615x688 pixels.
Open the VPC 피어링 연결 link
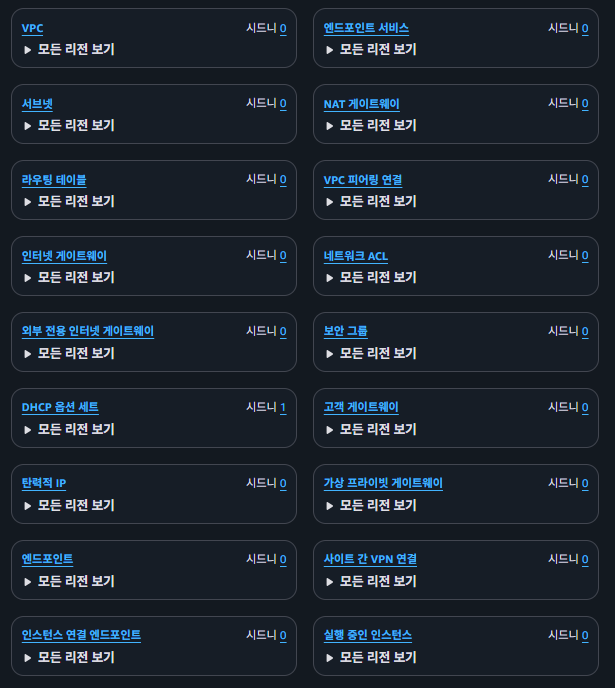click(x=363, y=180)
